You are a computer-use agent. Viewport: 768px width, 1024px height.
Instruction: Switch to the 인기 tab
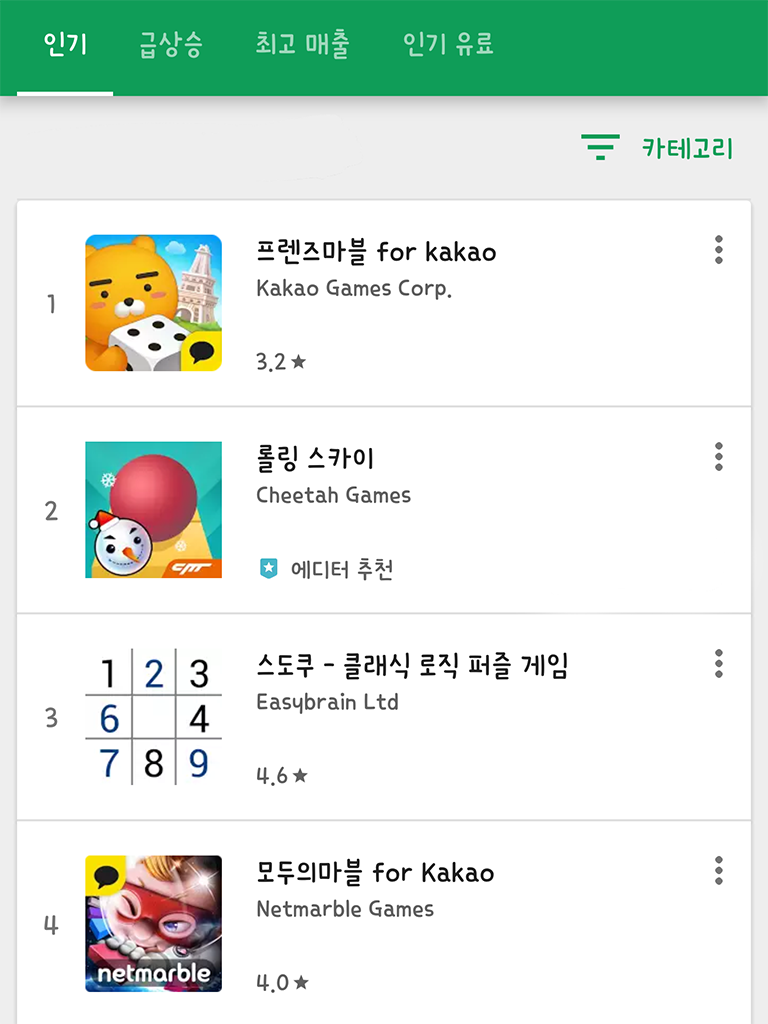pyautogui.click(x=65, y=45)
